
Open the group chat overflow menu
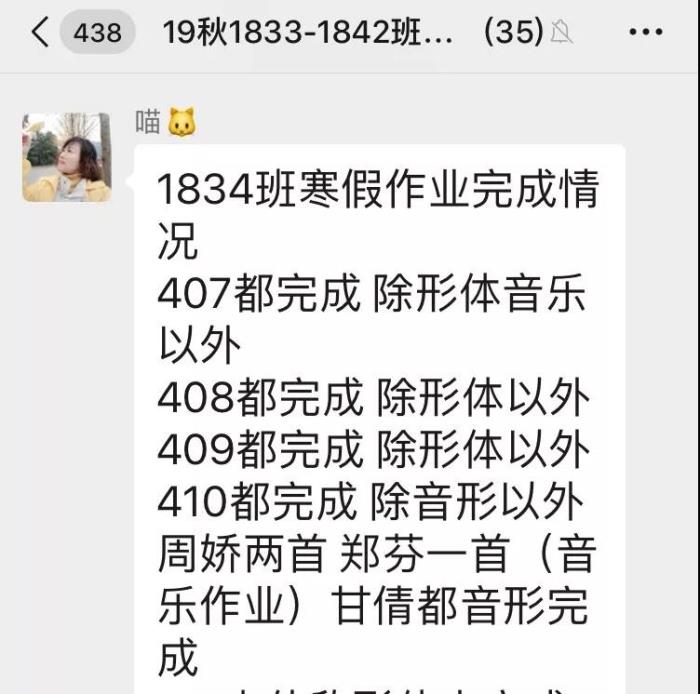pos(645,32)
